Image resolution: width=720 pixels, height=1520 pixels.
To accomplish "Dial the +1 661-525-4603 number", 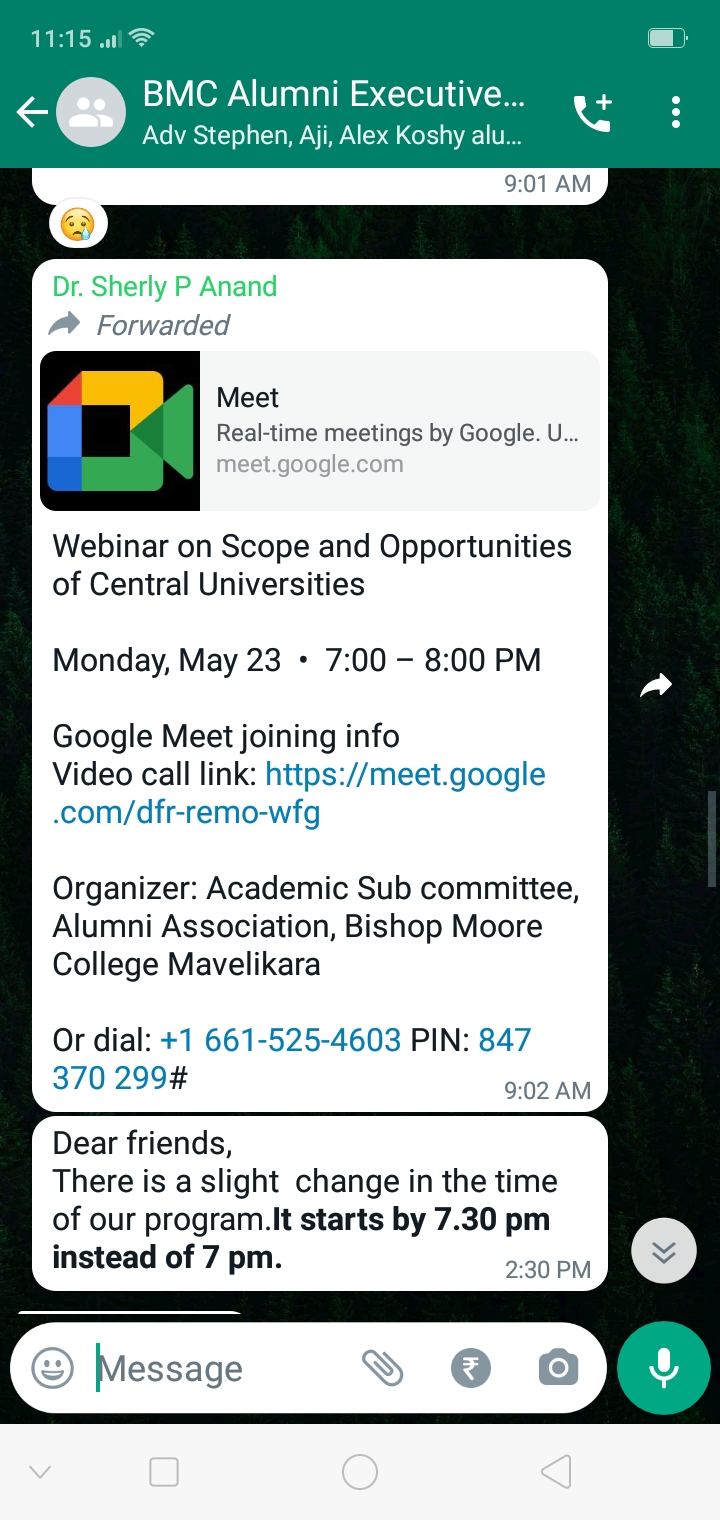I will pyautogui.click(x=281, y=1040).
